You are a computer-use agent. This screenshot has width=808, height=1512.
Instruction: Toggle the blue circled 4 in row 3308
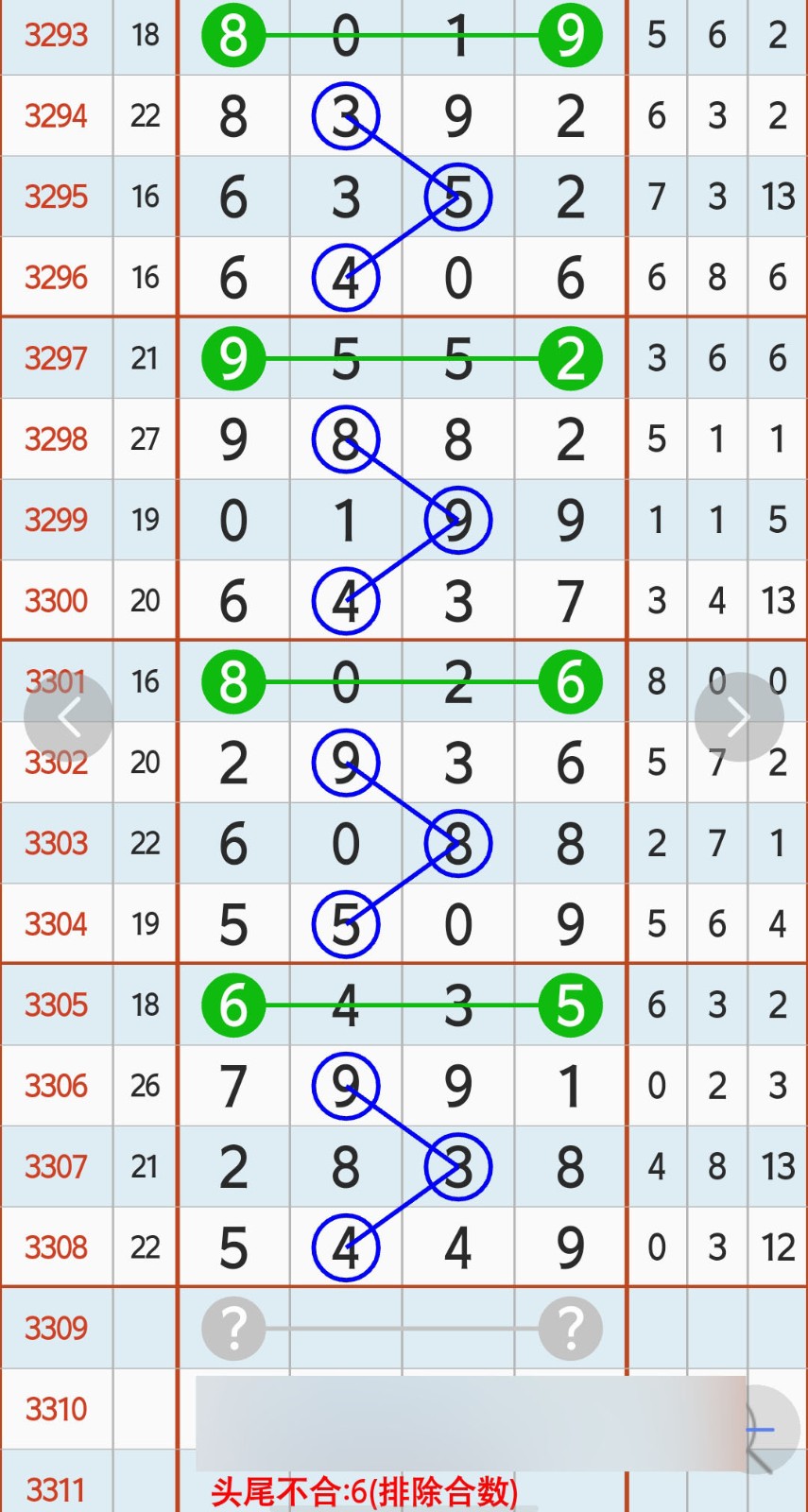click(x=346, y=1246)
